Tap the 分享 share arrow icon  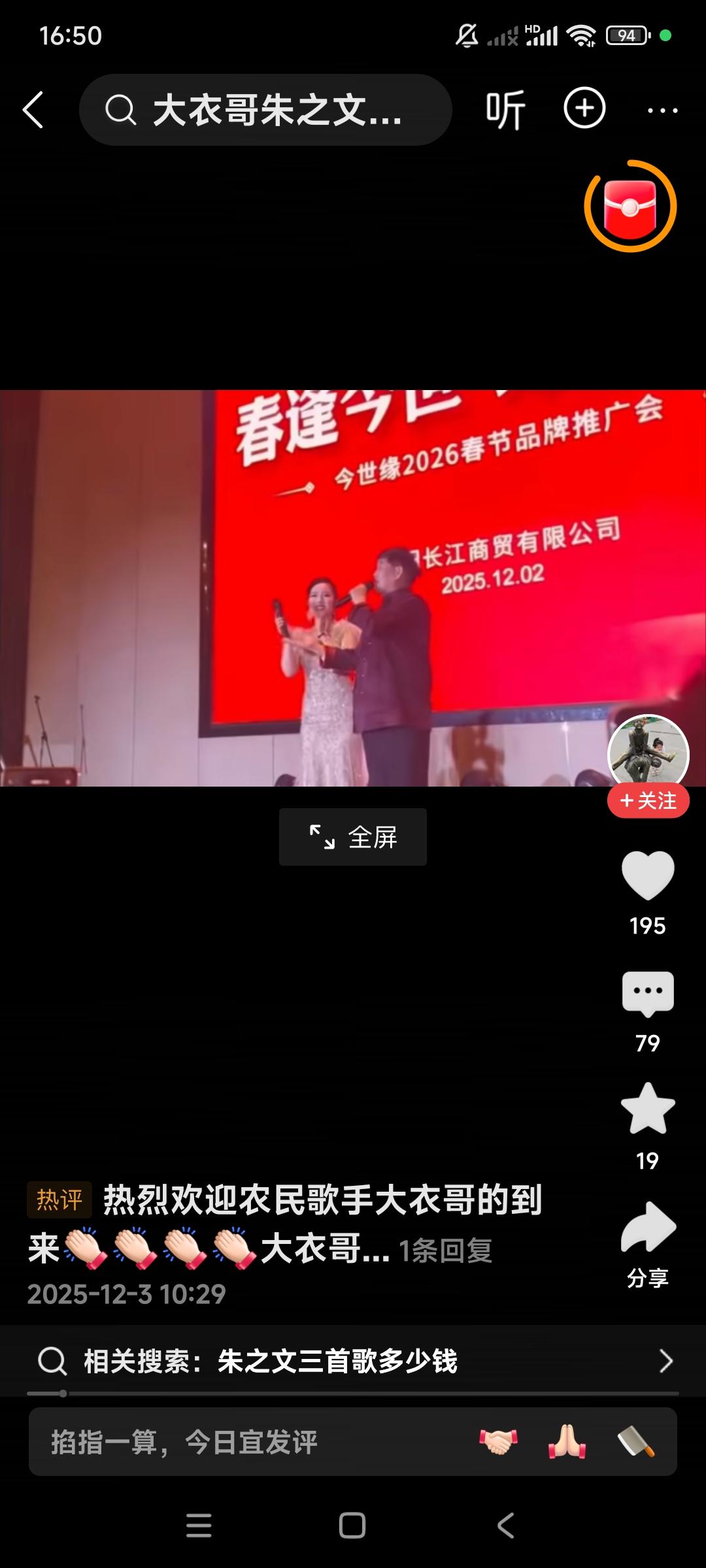[648, 1227]
